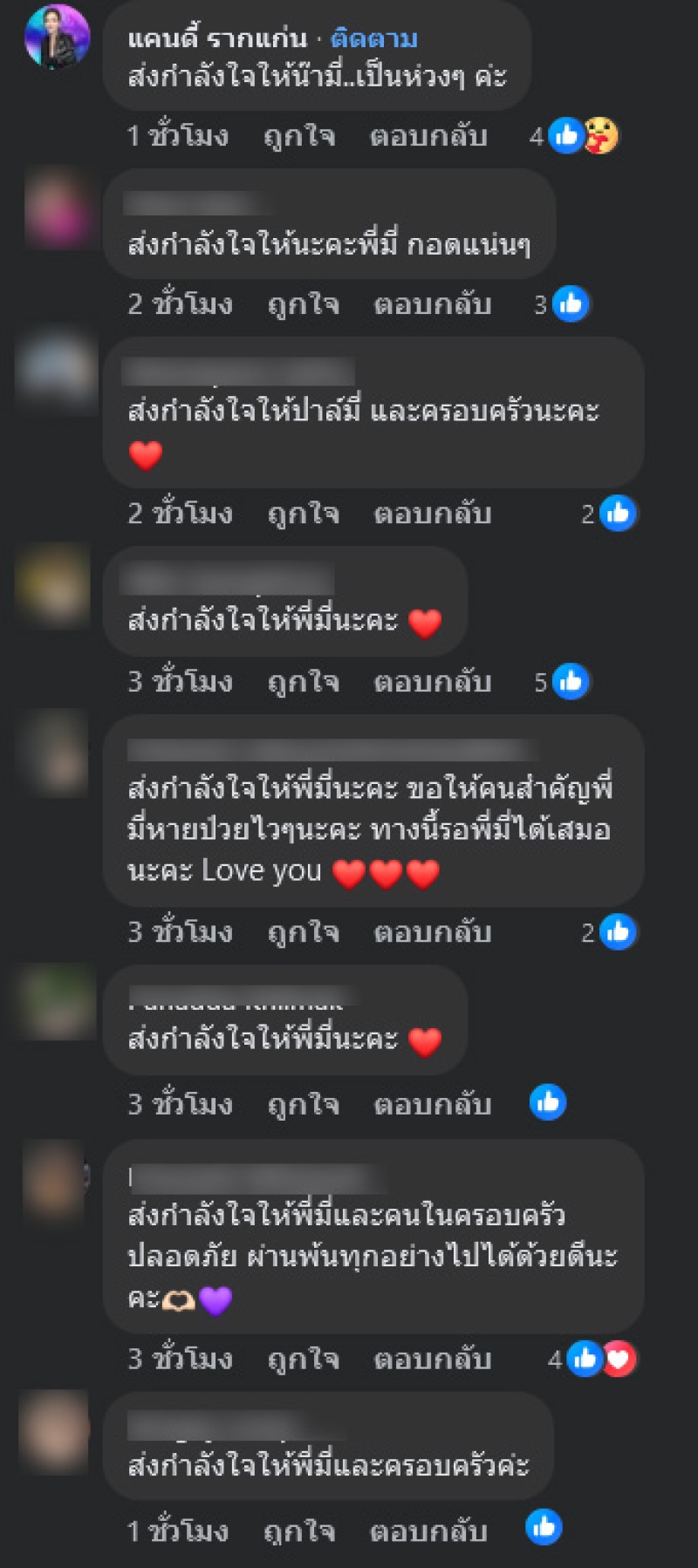Image resolution: width=698 pixels, height=1568 pixels.
Task: View the 5 reactions on 'ส่งกำลังใจให้พี่มี่นะคะ' comment
Action: click(x=563, y=682)
